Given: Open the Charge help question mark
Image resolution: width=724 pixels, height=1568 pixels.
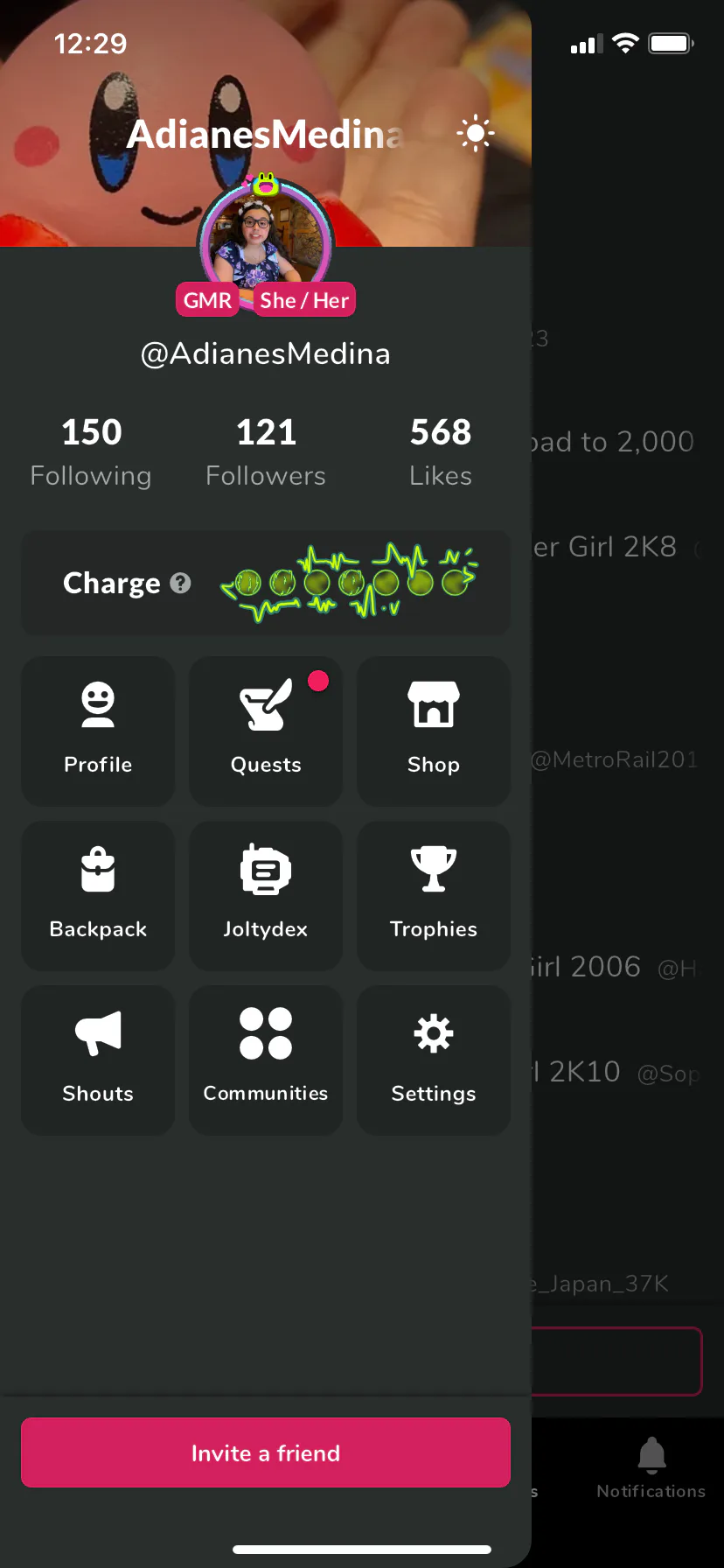Looking at the screenshot, I should pos(180,584).
